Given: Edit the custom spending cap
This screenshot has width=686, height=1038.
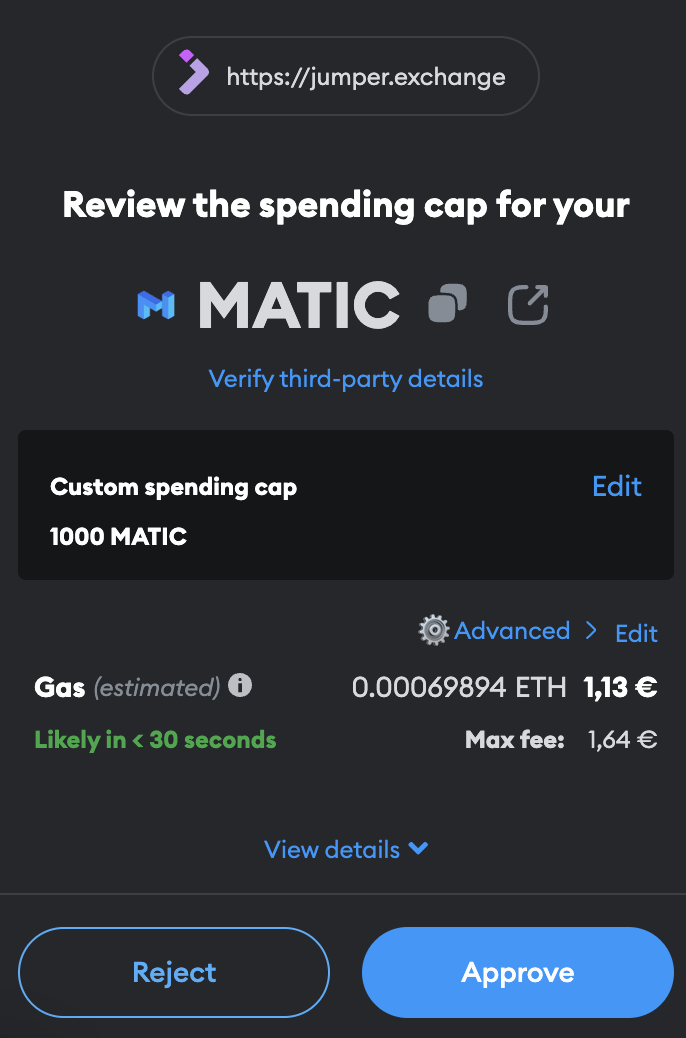Looking at the screenshot, I should point(616,486).
